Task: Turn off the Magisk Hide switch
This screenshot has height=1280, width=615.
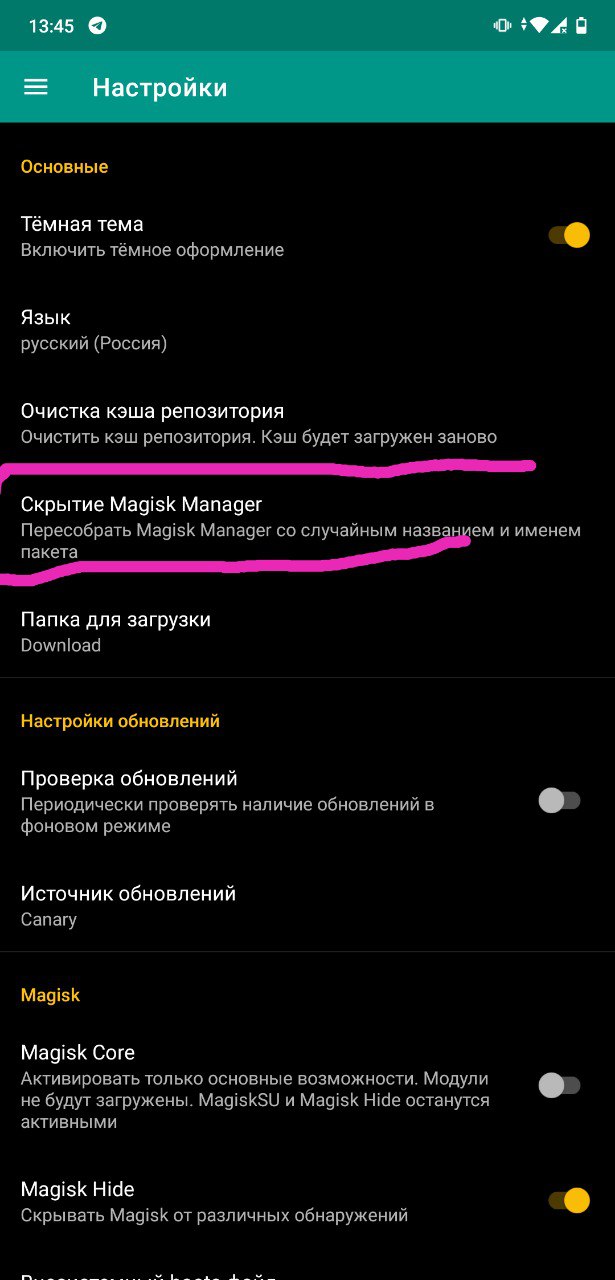Action: (568, 1201)
